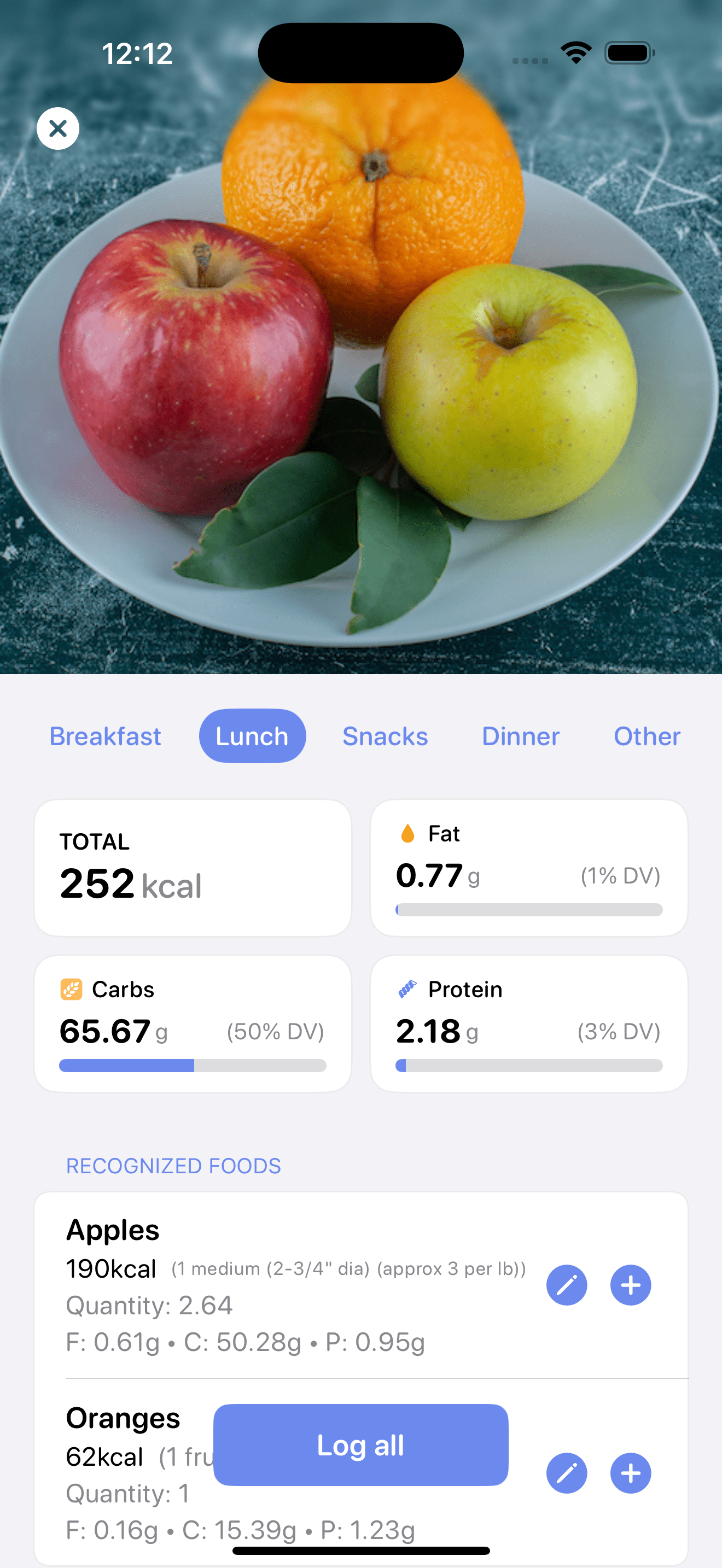
Task: Tap the Carbs progress bar
Action: (193, 1066)
